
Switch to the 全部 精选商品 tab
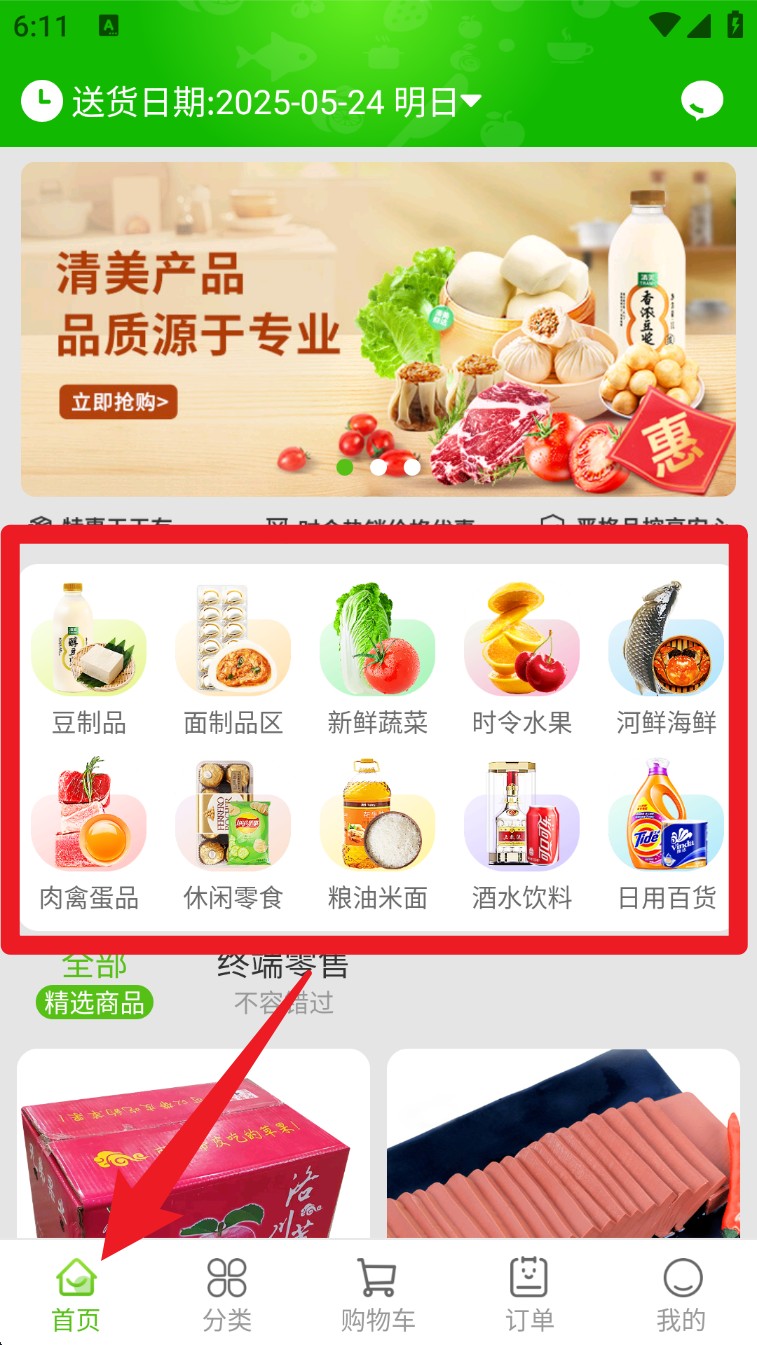click(94, 985)
